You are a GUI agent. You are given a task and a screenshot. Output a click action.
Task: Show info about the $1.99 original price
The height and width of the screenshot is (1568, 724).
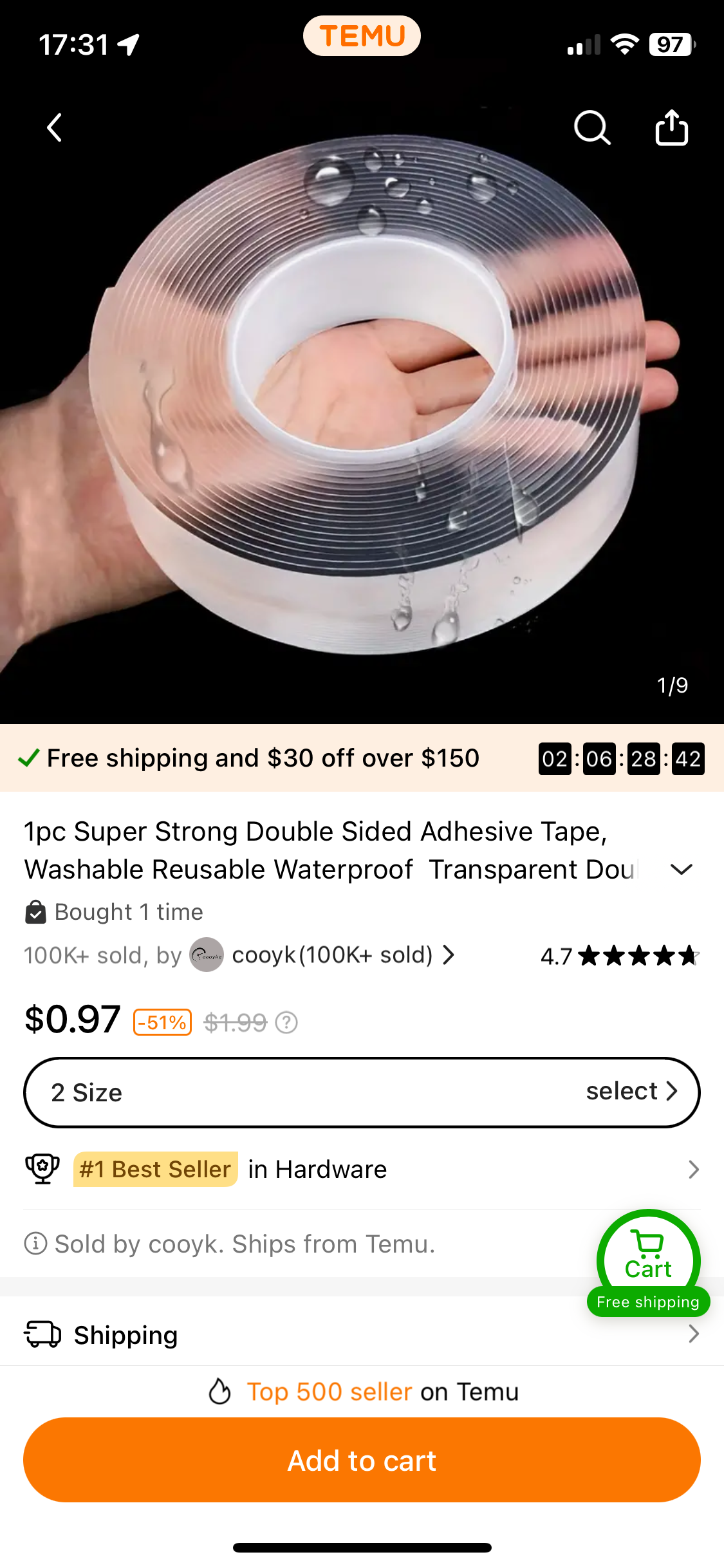[286, 1022]
